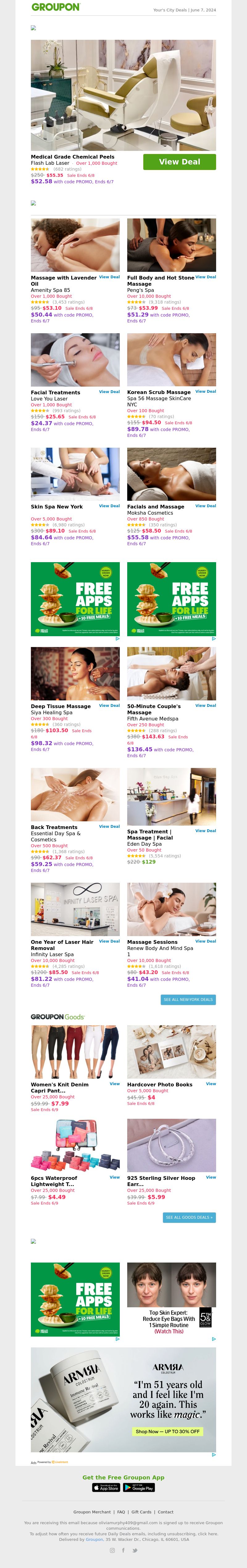View deal for Skin Spa New York

[109, 506]
